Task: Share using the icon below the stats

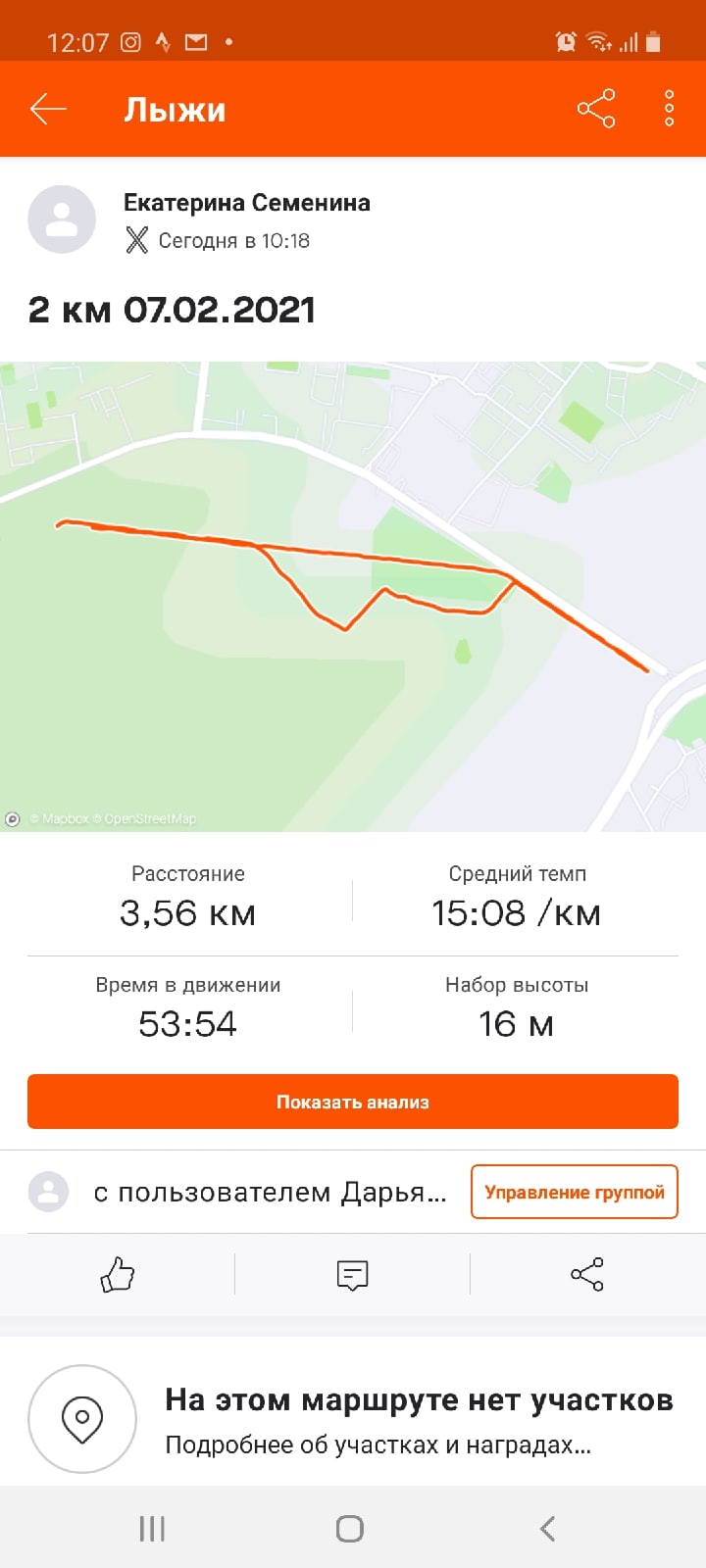Action: pyautogui.click(x=586, y=1274)
